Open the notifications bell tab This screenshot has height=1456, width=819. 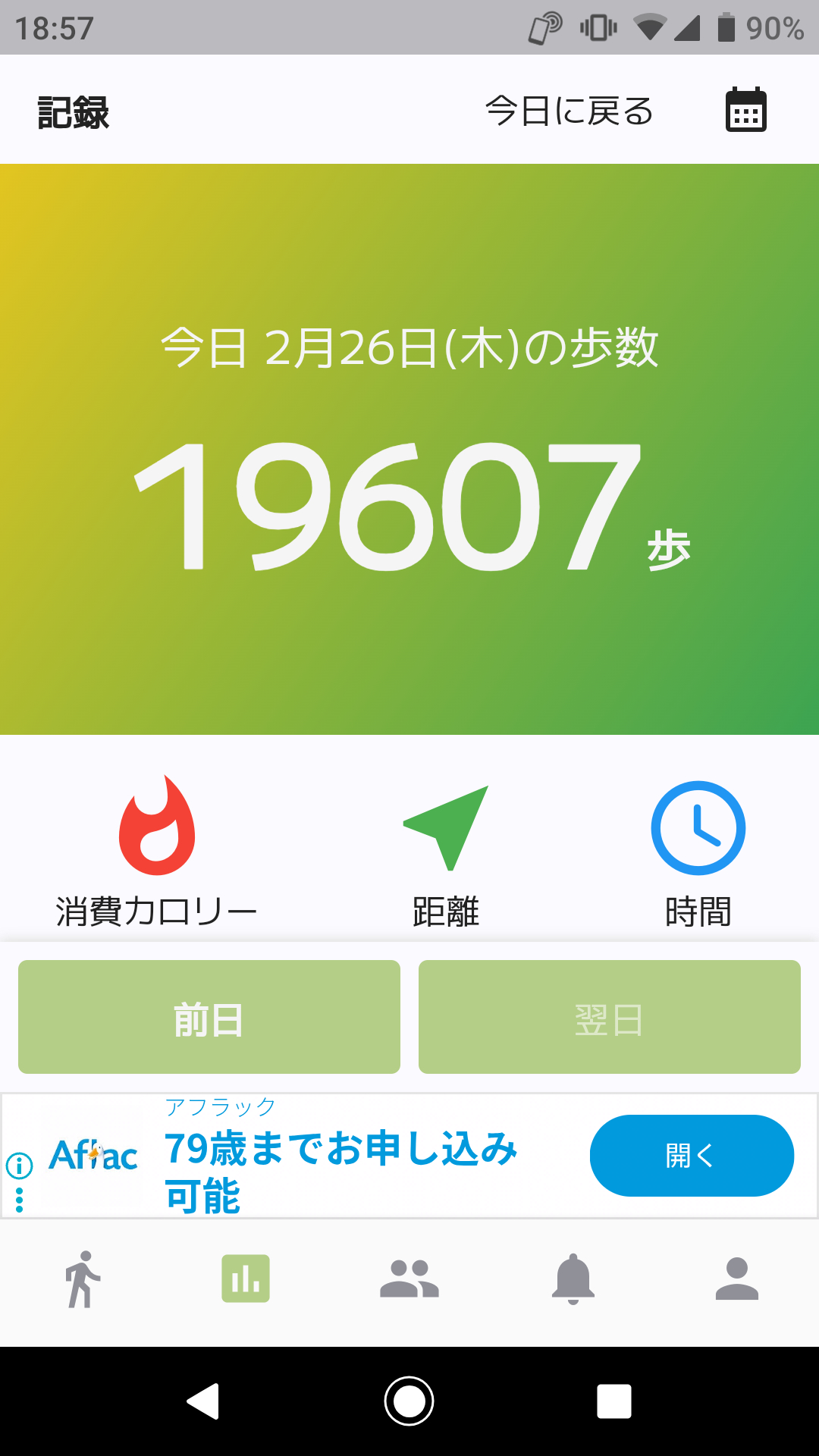(x=573, y=1279)
